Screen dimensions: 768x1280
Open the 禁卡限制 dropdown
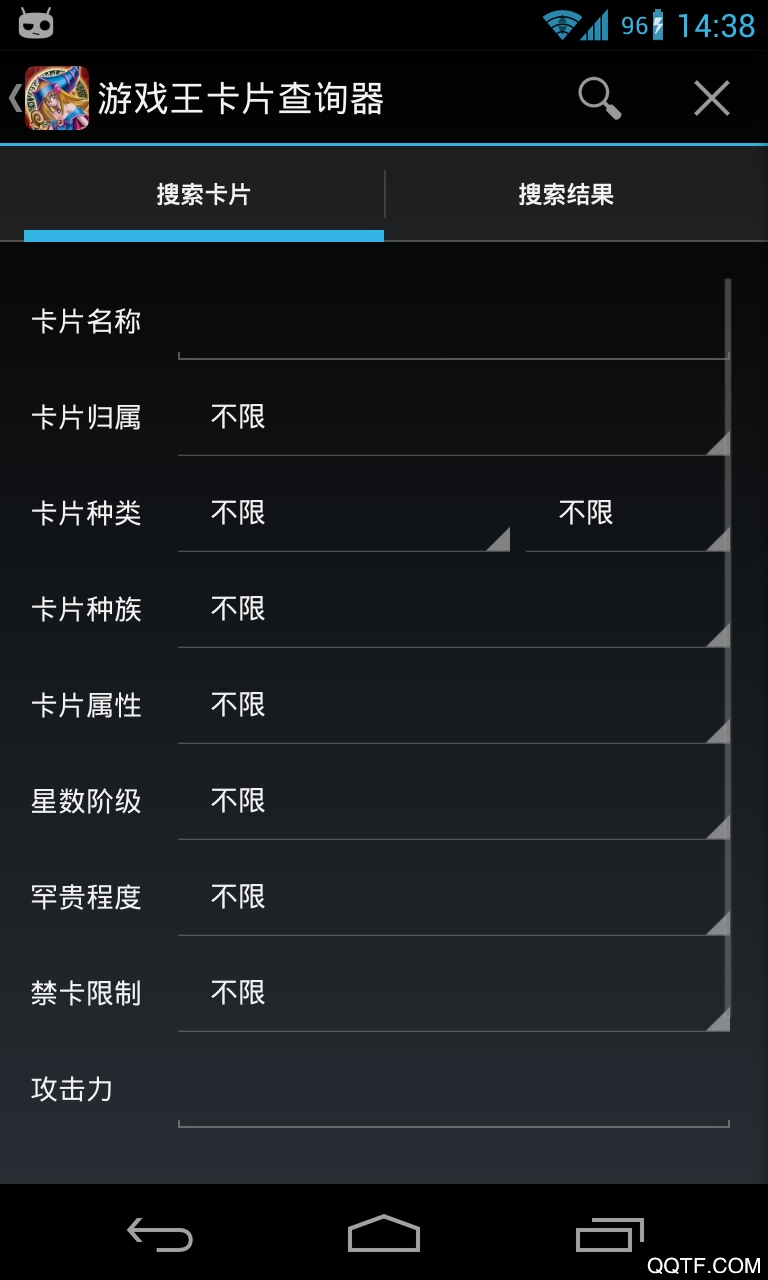click(x=452, y=994)
